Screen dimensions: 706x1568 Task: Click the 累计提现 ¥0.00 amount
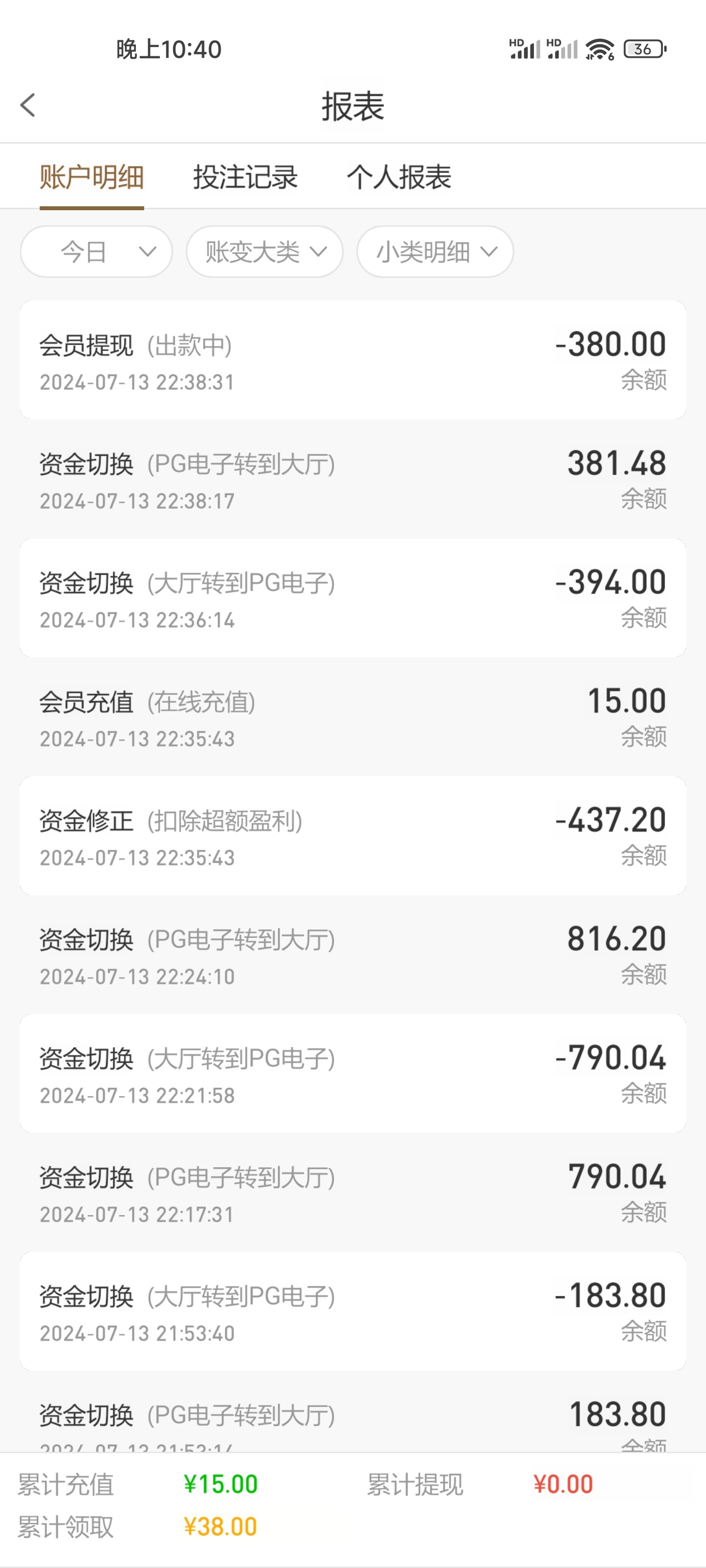(x=562, y=1485)
